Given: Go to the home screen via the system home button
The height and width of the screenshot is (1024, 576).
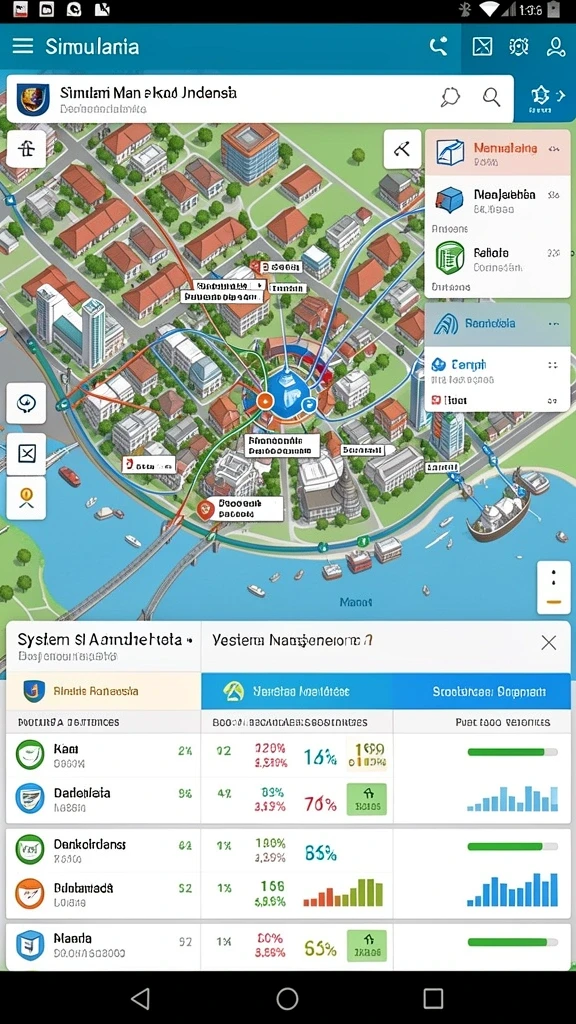Looking at the screenshot, I should pyautogui.click(x=287, y=998).
